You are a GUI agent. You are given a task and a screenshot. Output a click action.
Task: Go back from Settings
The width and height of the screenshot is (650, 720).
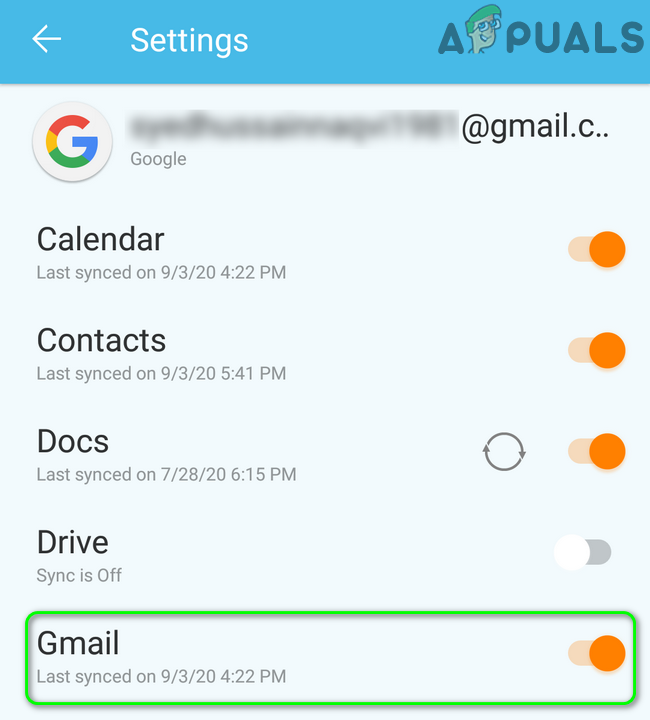click(x=47, y=40)
